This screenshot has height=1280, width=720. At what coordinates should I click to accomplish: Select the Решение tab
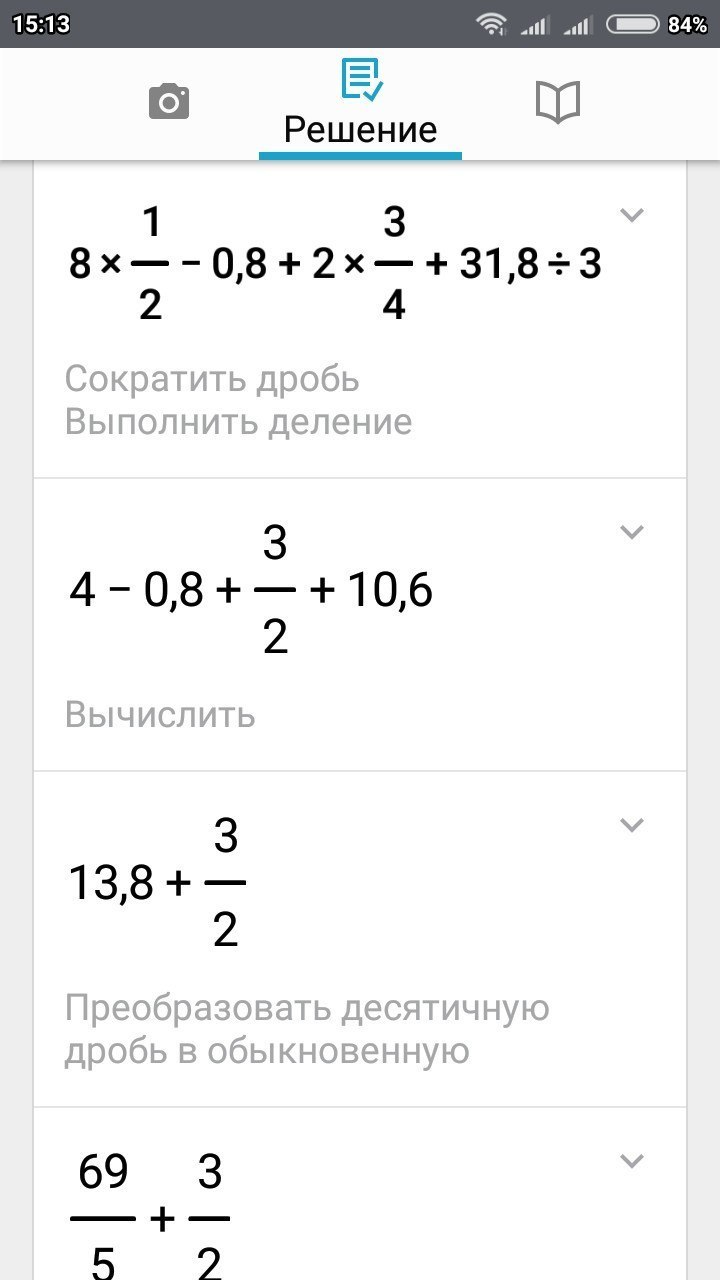[360, 105]
